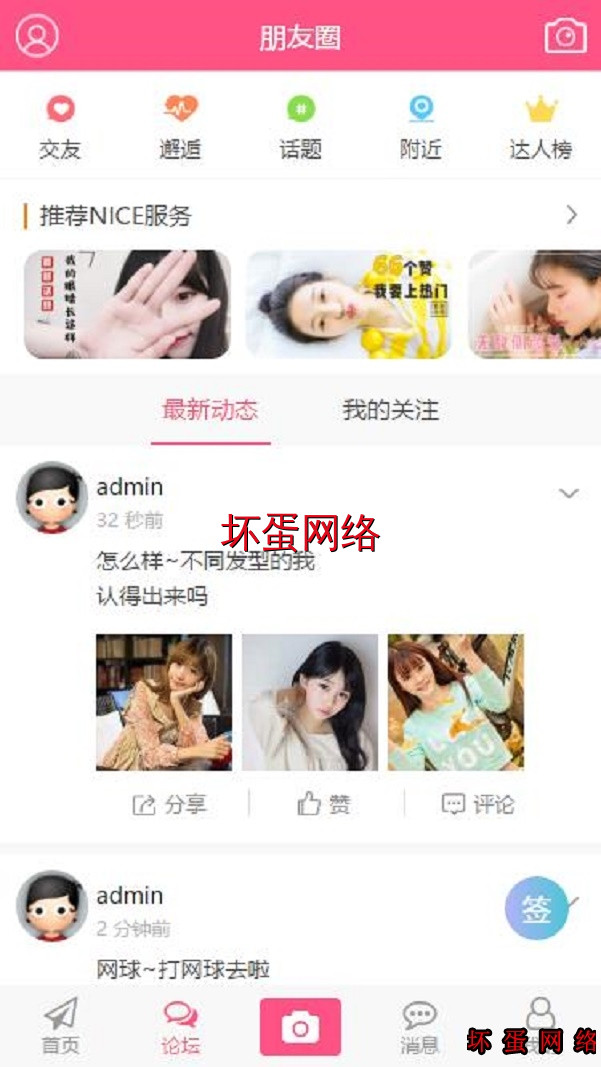Tap the floating 签 sign-in button
The width and height of the screenshot is (601, 1067).
pos(536,908)
